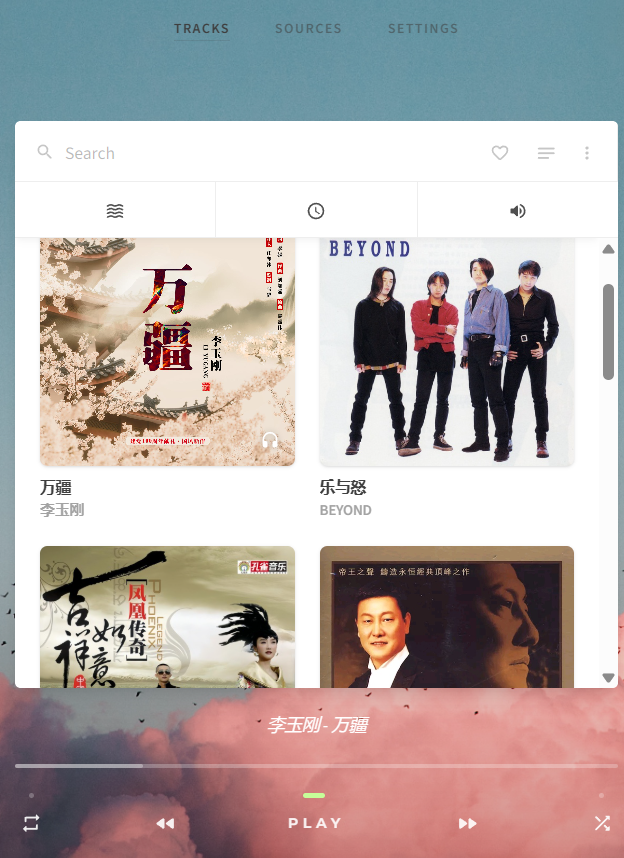Tap the scrollbar down arrow
This screenshot has width=624, height=858.
(x=608, y=677)
